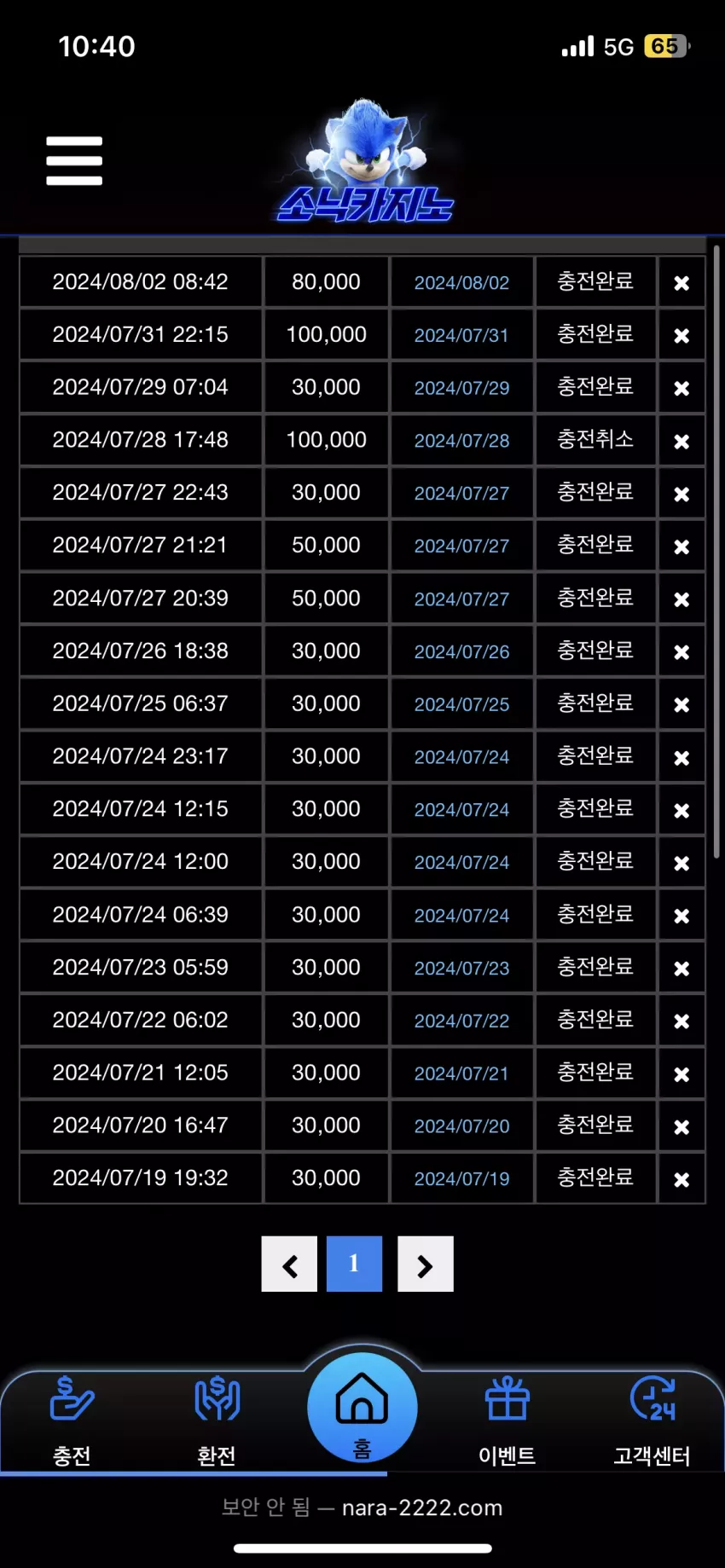The height and width of the screenshot is (1568, 725).
Task: Go to 홈
Action: pyautogui.click(x=362, y=1409)
